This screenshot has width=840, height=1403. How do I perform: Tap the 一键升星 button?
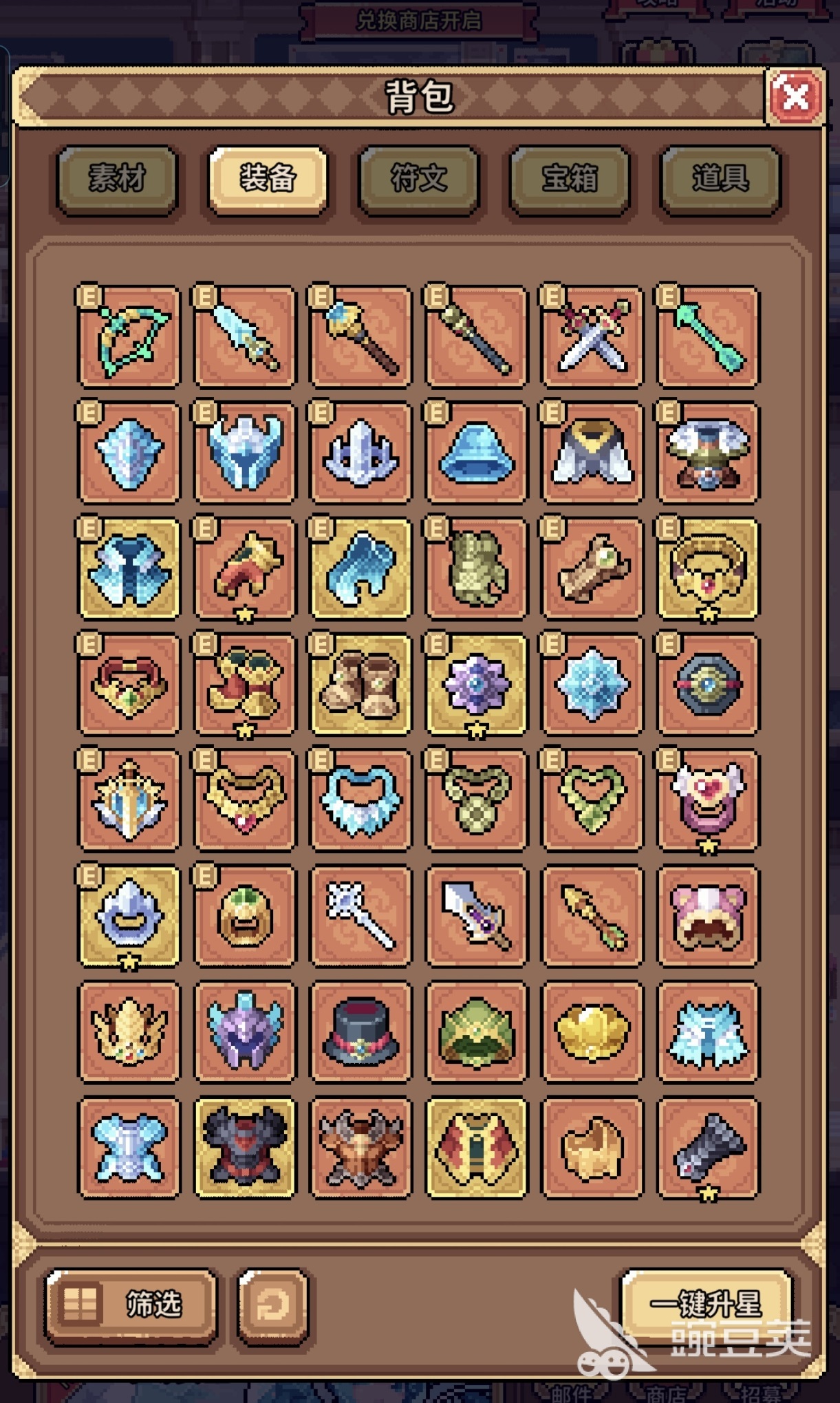coord(706,1303)
